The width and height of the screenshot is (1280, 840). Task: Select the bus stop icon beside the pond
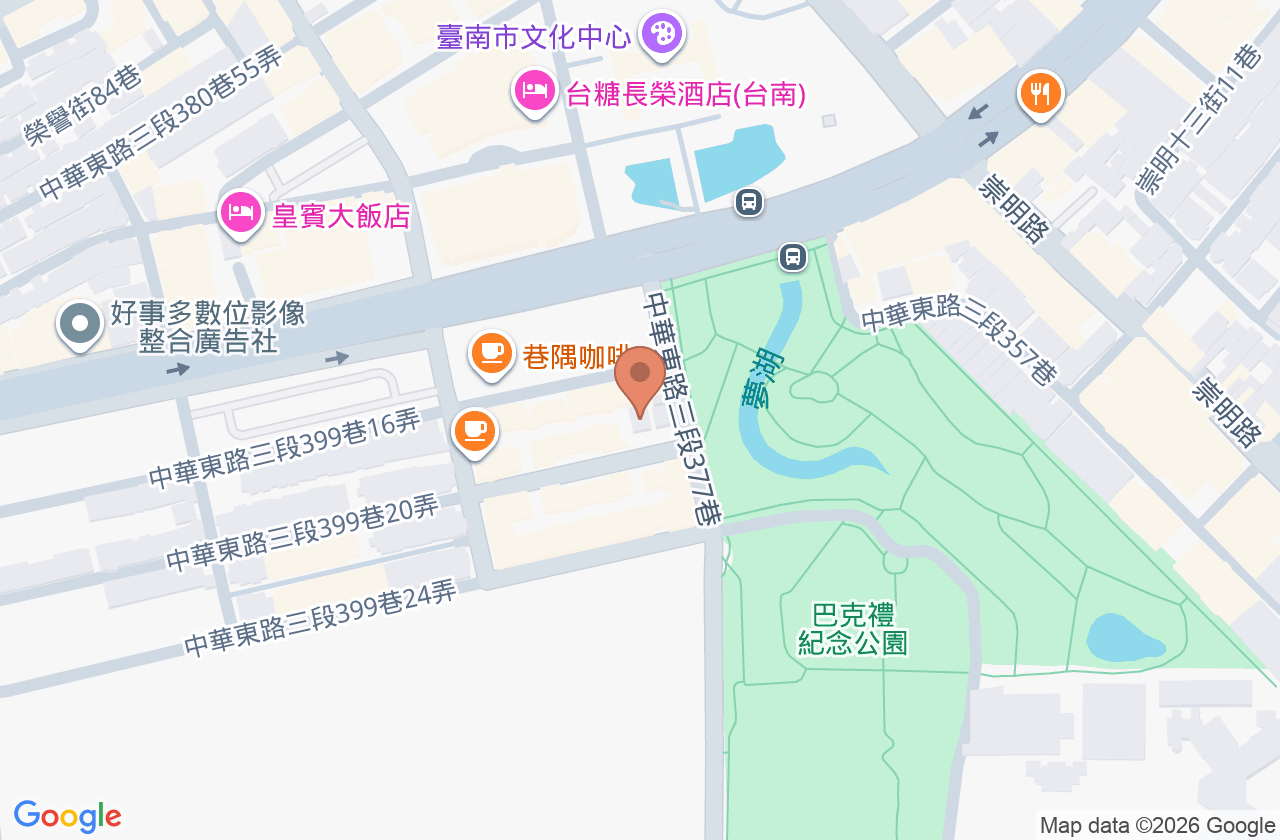pos(749,202)
